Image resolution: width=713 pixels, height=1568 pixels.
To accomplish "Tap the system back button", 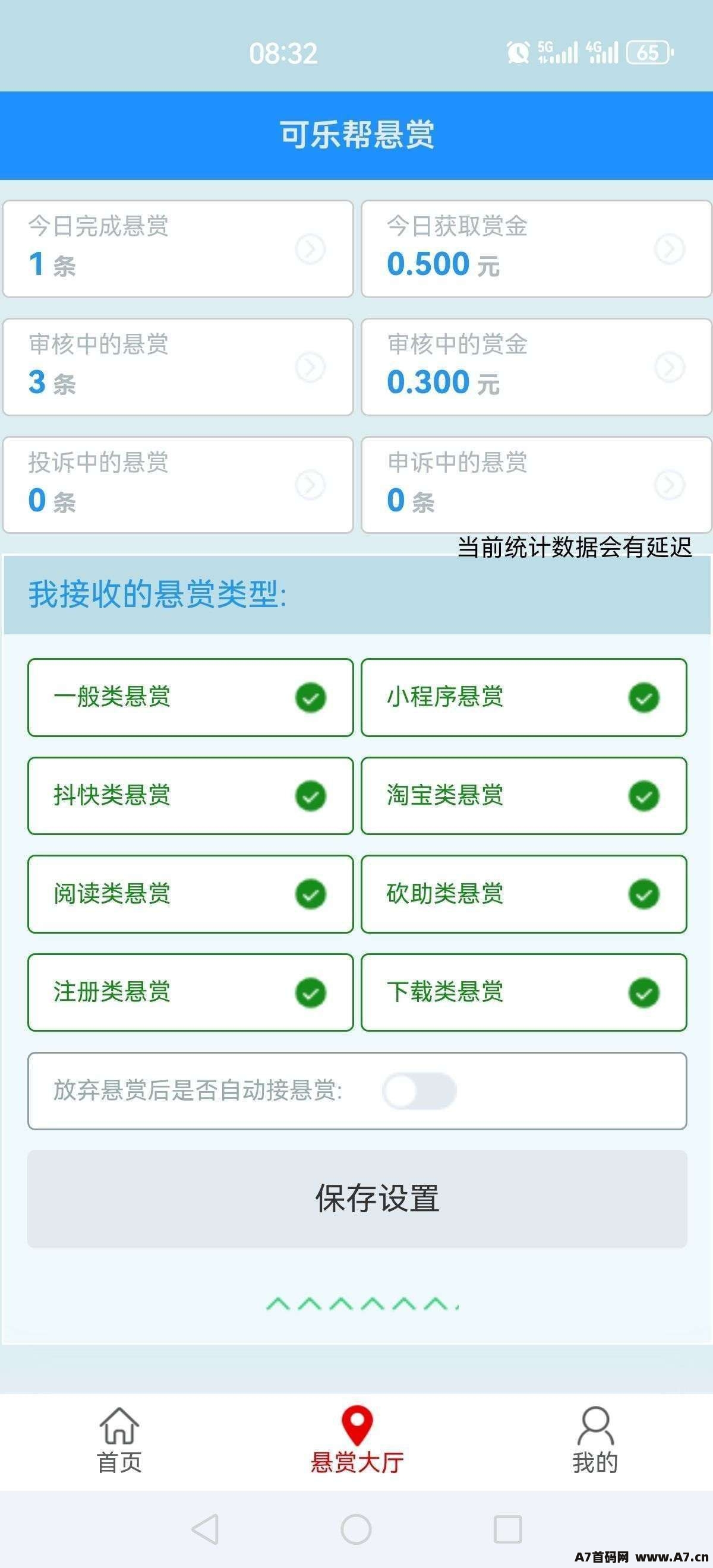I will click(205, 1529).
